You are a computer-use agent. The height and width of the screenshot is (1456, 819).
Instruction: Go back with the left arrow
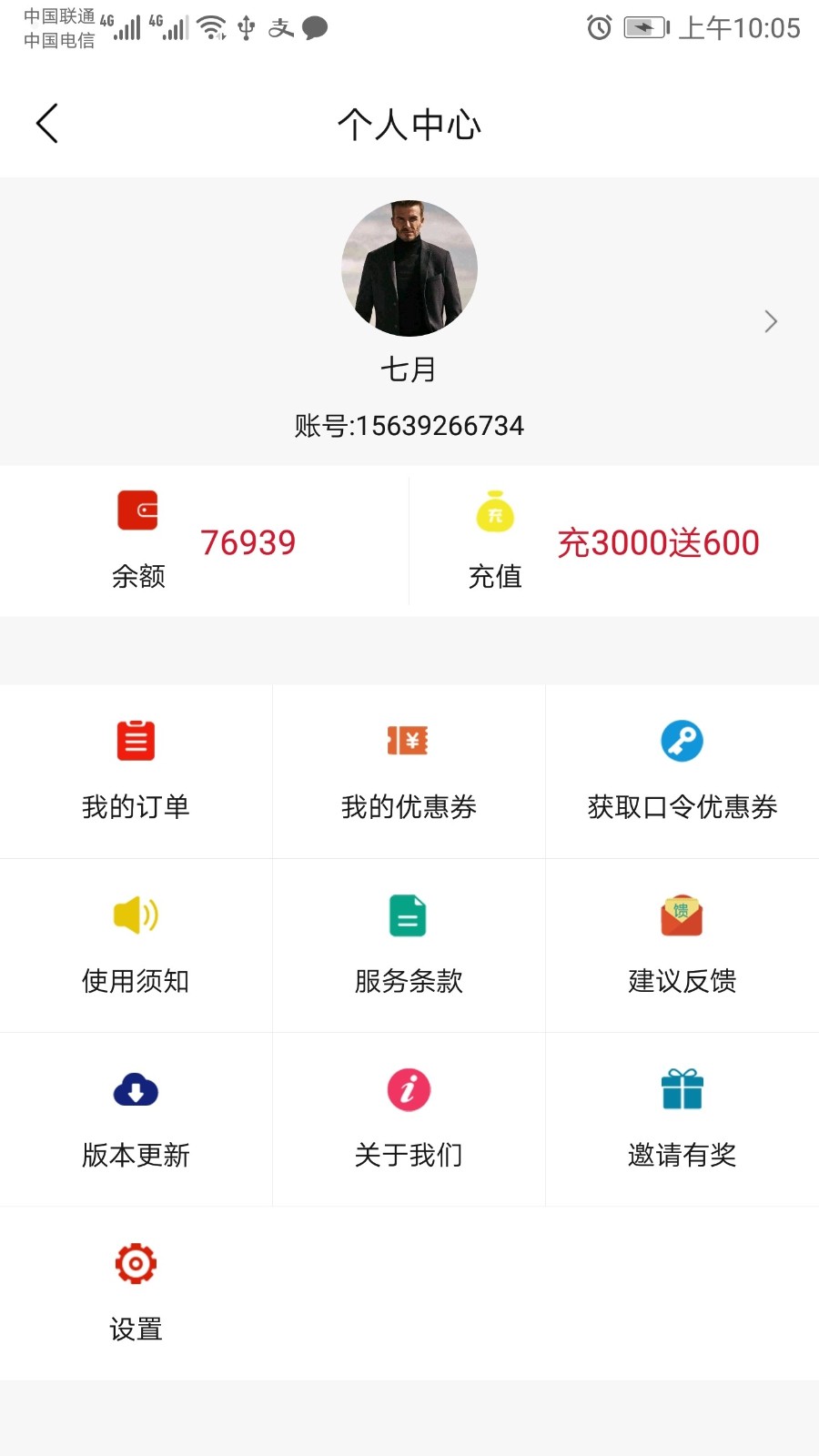[x=46, y=124]
